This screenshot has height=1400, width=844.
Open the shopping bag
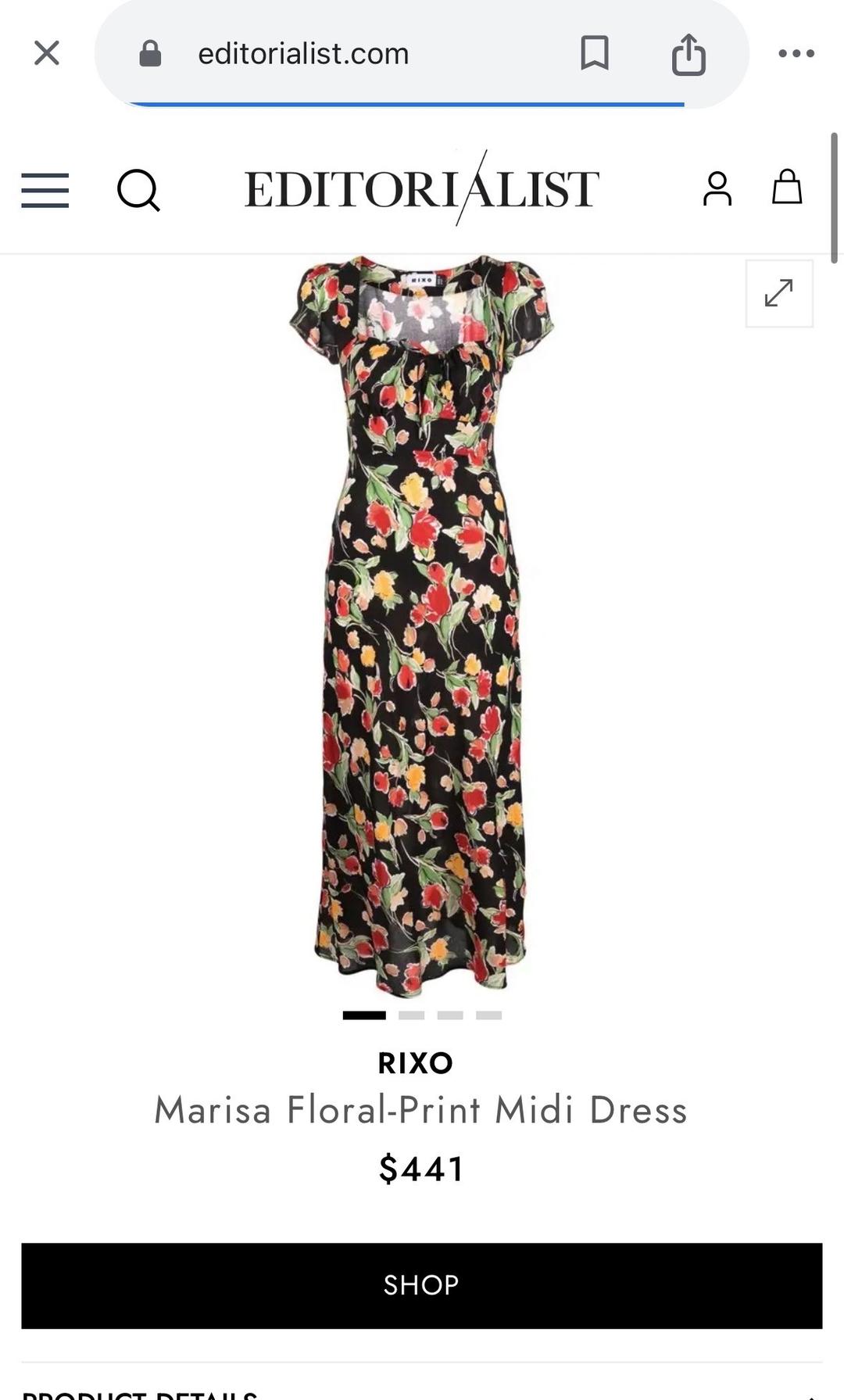tap(787, 187)
